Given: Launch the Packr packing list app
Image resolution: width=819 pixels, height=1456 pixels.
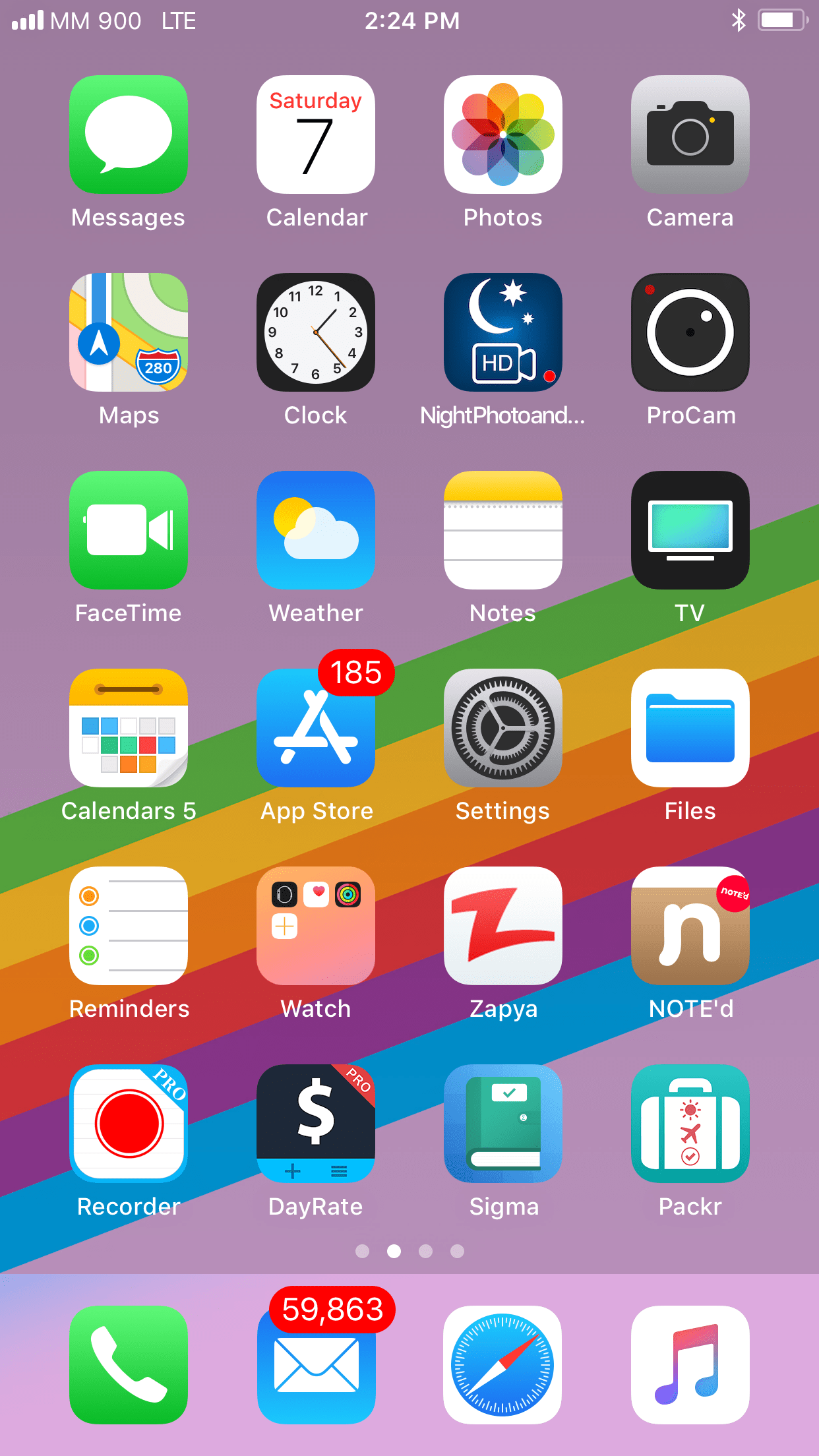Looking at the screenshot, I should pos(690,1124).
